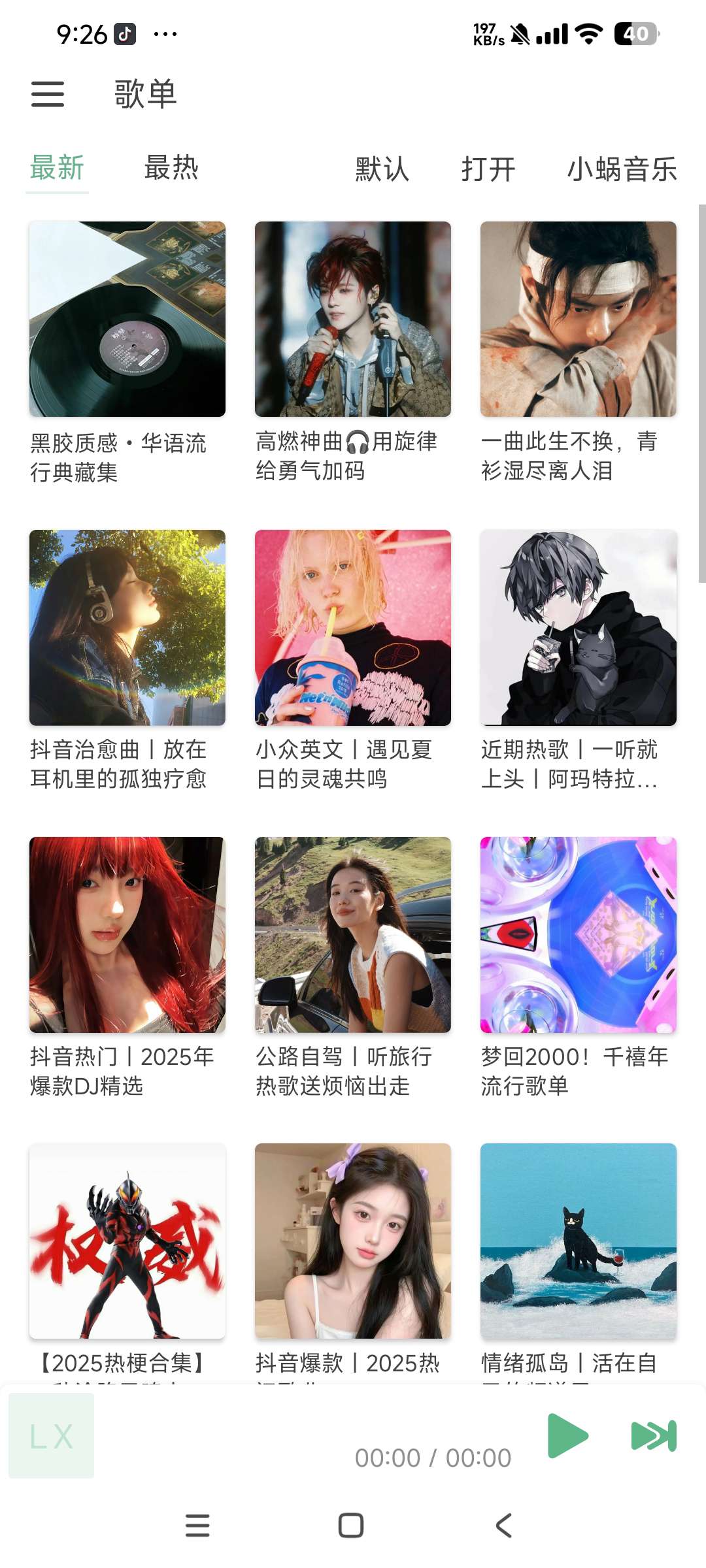Open playlist 梦回2000 千禧年流行歌单

tap(579, 935)
